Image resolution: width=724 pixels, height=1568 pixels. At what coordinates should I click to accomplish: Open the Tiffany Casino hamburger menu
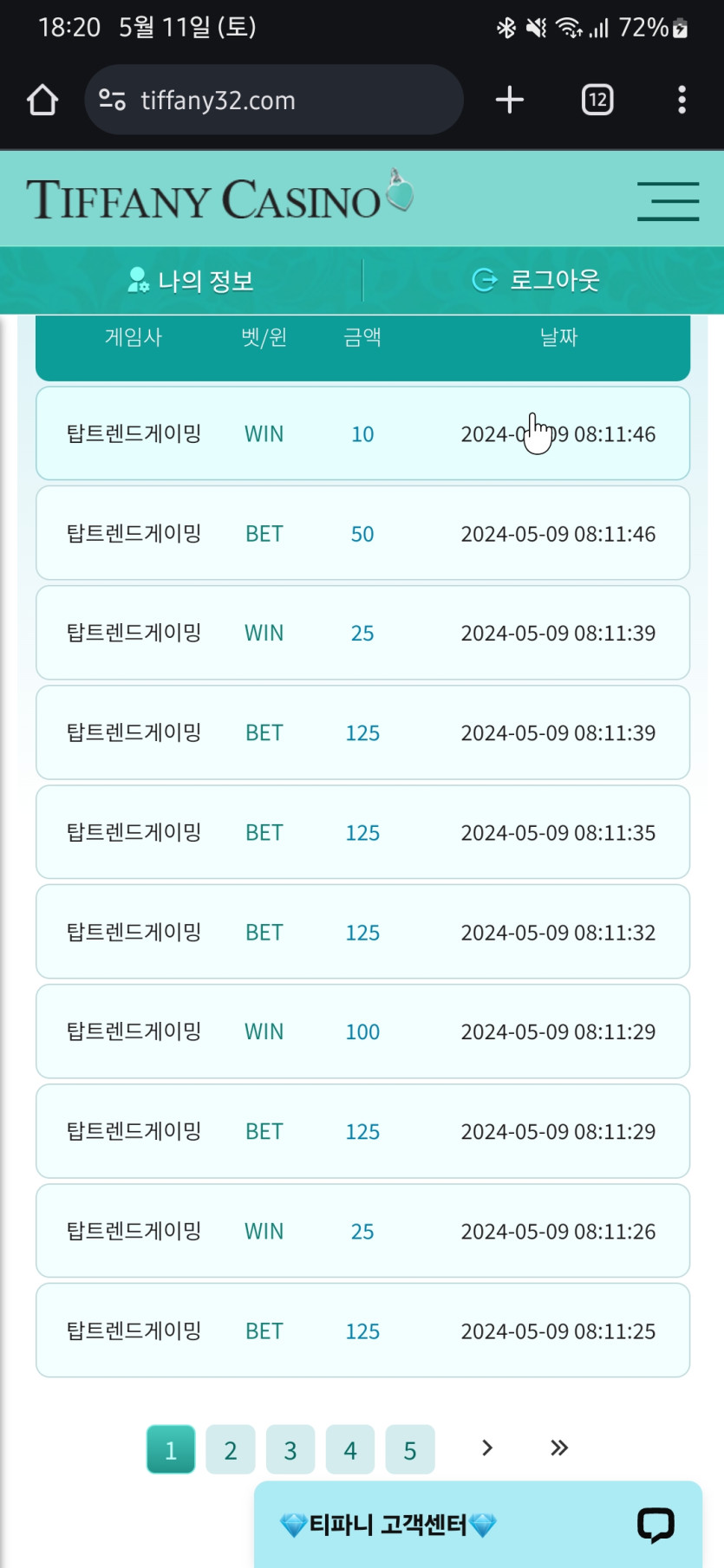coord(668,201)
